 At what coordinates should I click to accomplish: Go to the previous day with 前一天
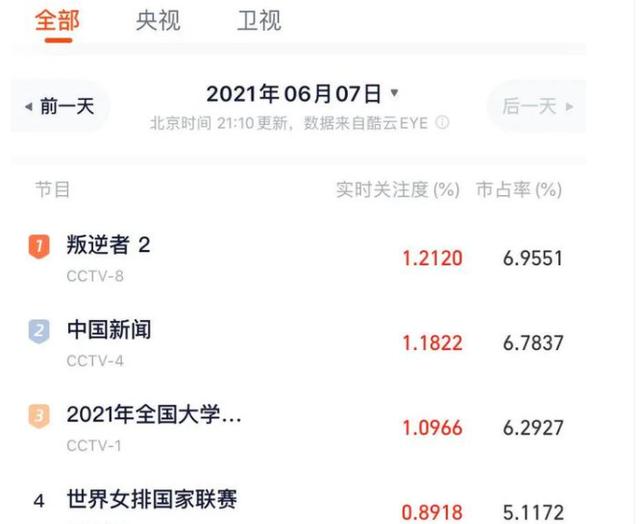[62, 106]
